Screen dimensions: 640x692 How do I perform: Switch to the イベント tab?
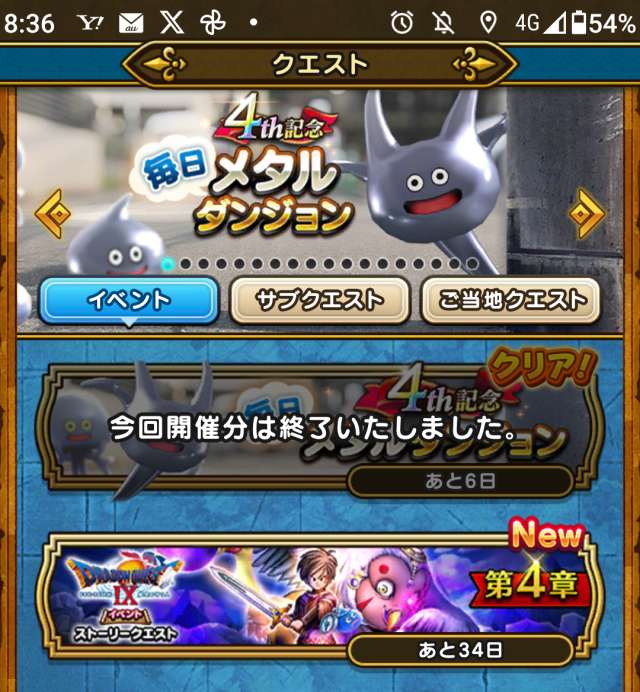tap(128, 299)
